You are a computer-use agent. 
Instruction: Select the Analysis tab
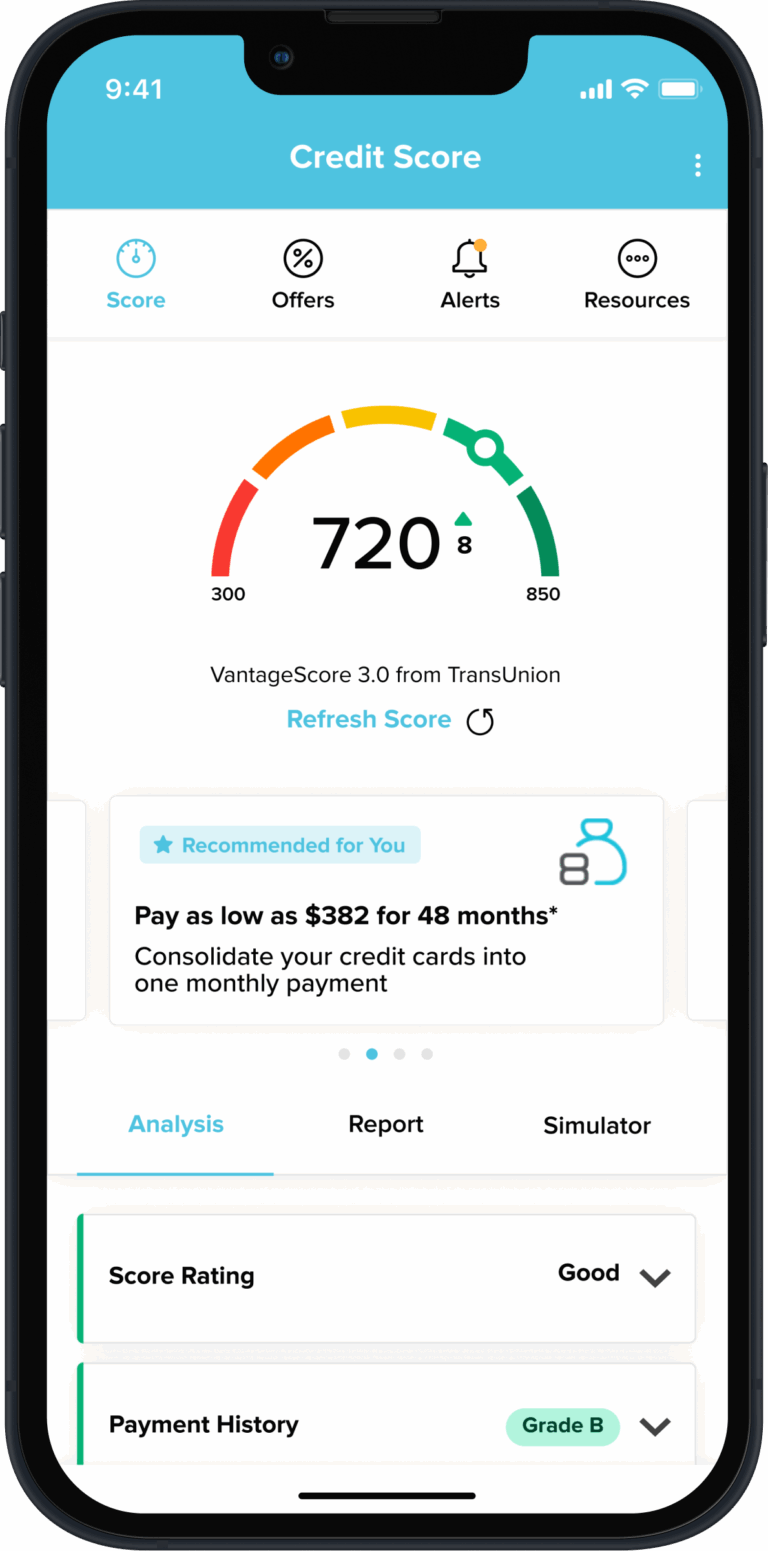click(x=176, y=1125)
